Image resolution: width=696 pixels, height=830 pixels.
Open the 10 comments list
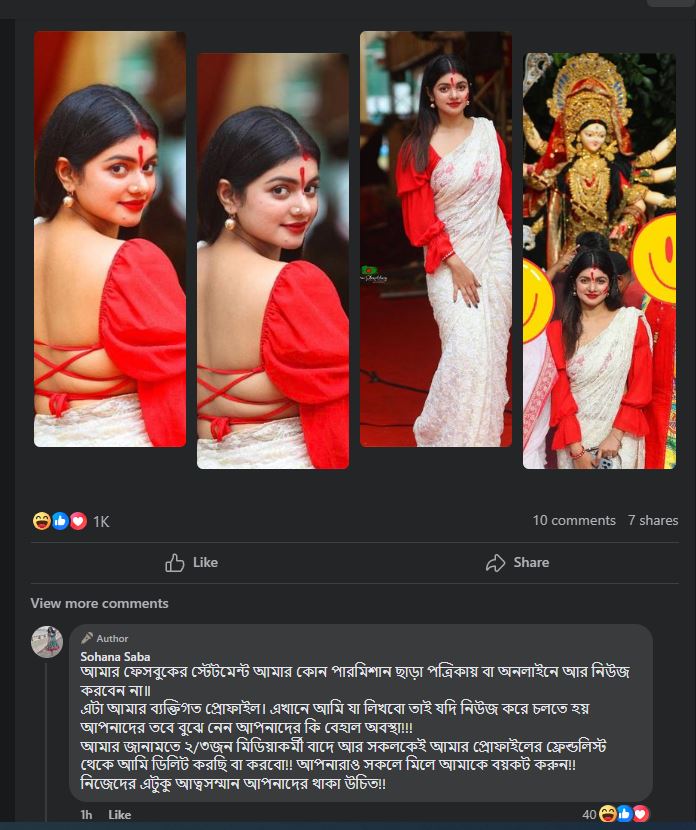[573, 520]
